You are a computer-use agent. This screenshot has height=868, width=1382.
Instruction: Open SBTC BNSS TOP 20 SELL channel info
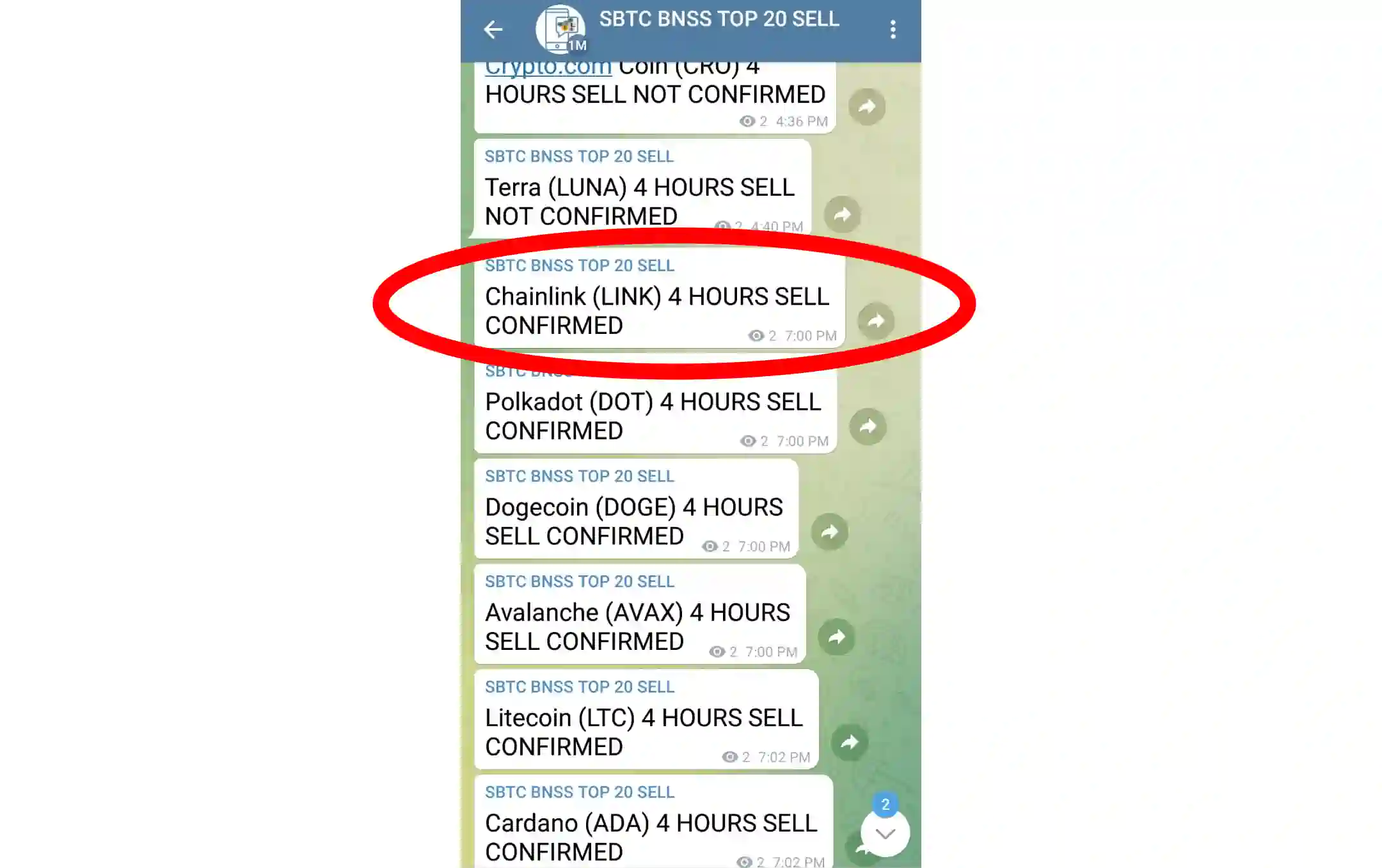[x=718, y=20]
